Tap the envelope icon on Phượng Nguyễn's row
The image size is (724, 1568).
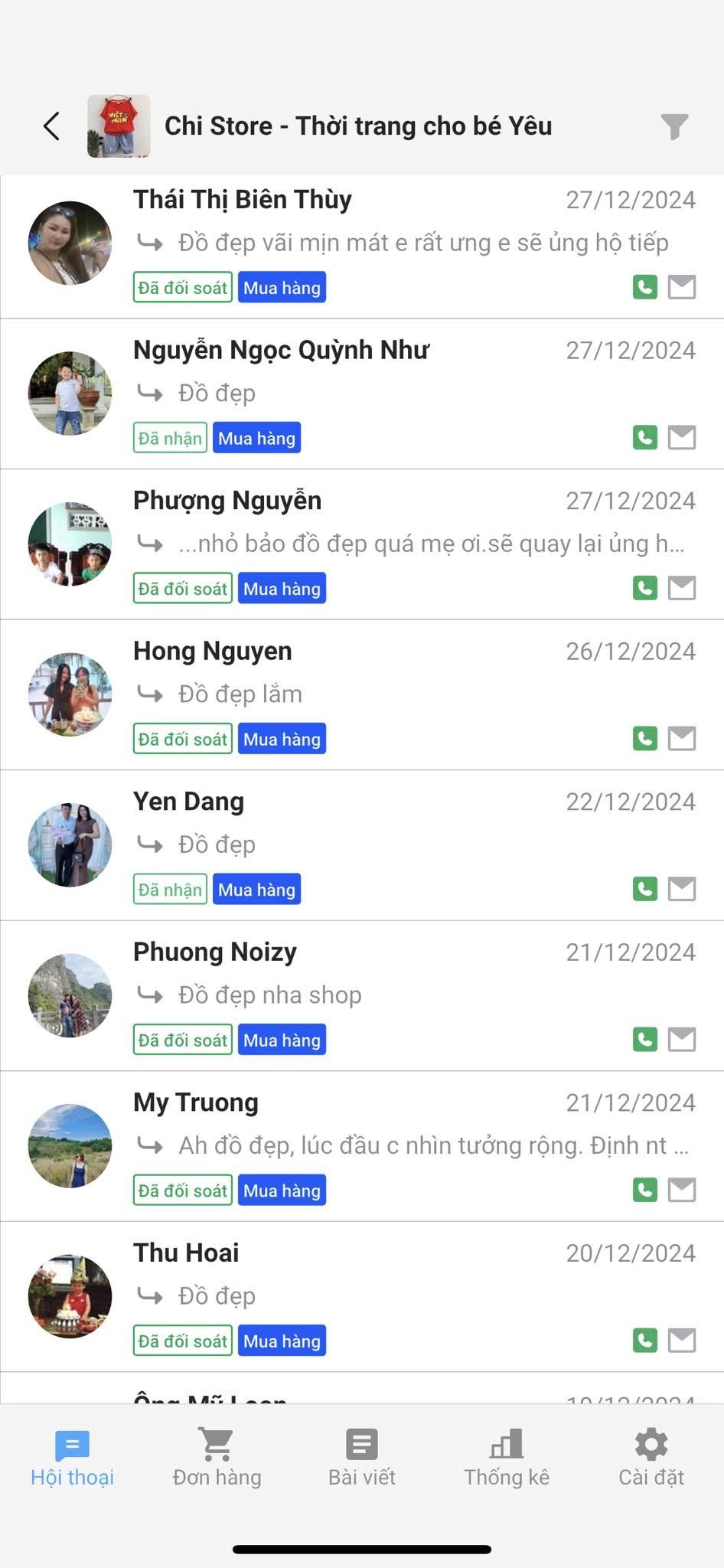(x=682, y=588)
